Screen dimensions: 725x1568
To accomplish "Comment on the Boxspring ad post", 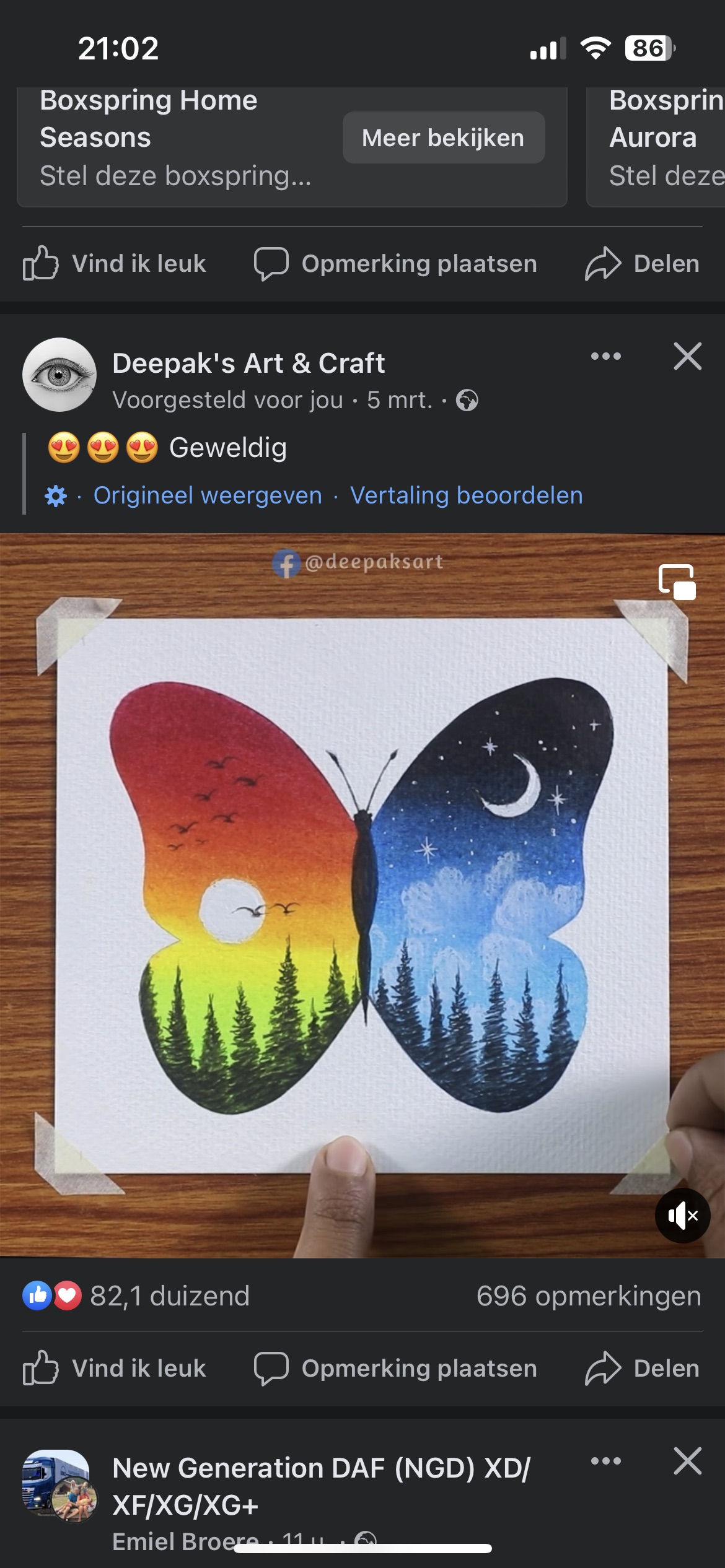I will (395, 263).
